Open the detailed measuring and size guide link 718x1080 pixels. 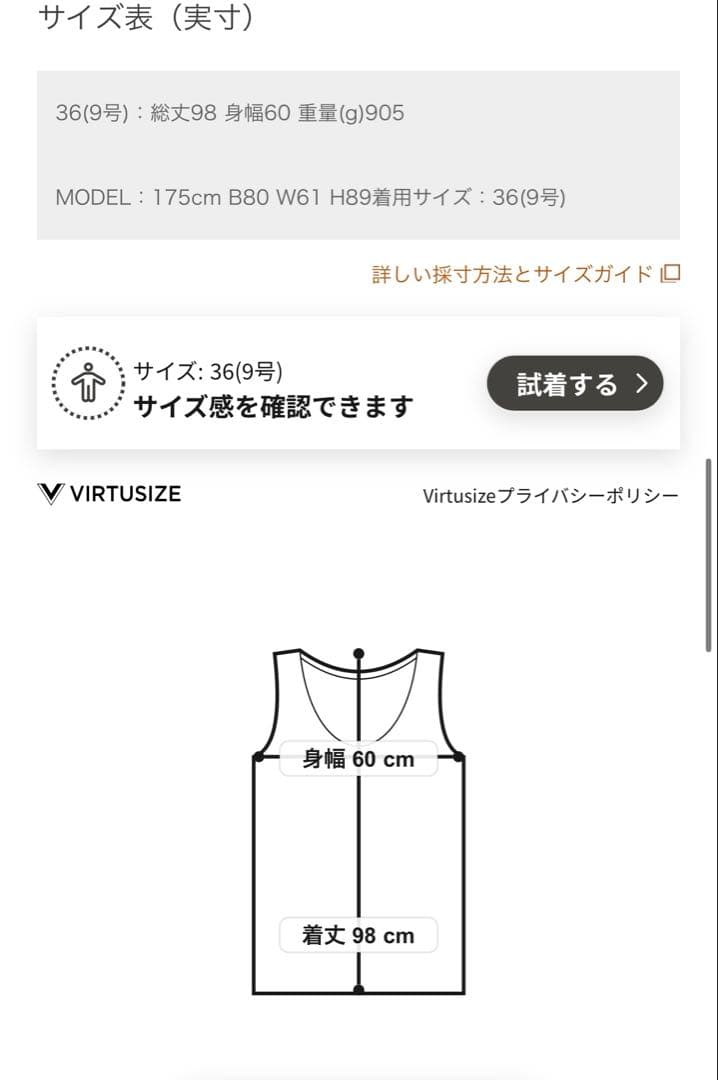click(525, 274)
